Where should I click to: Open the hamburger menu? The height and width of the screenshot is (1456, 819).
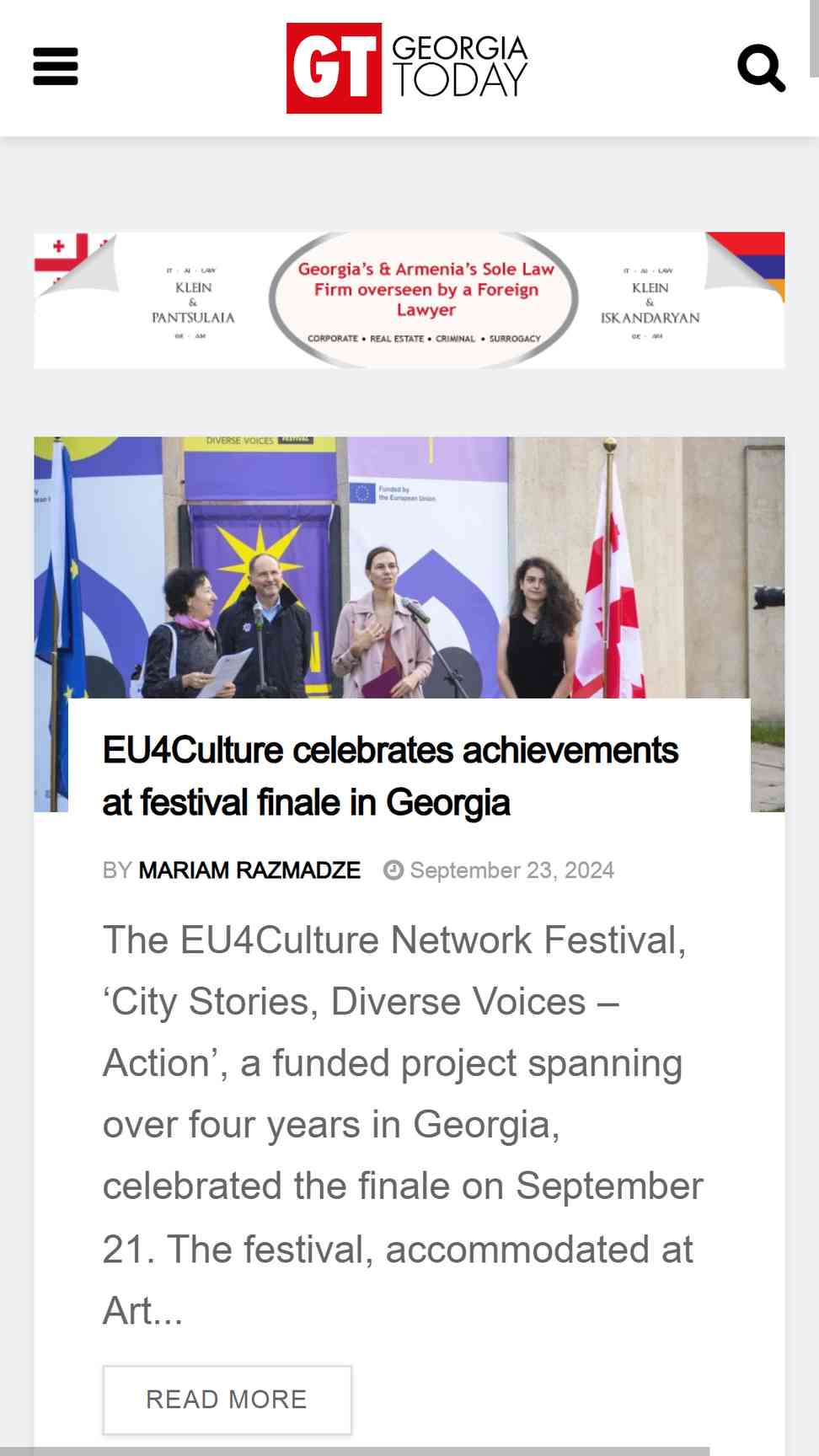[56, 67]
